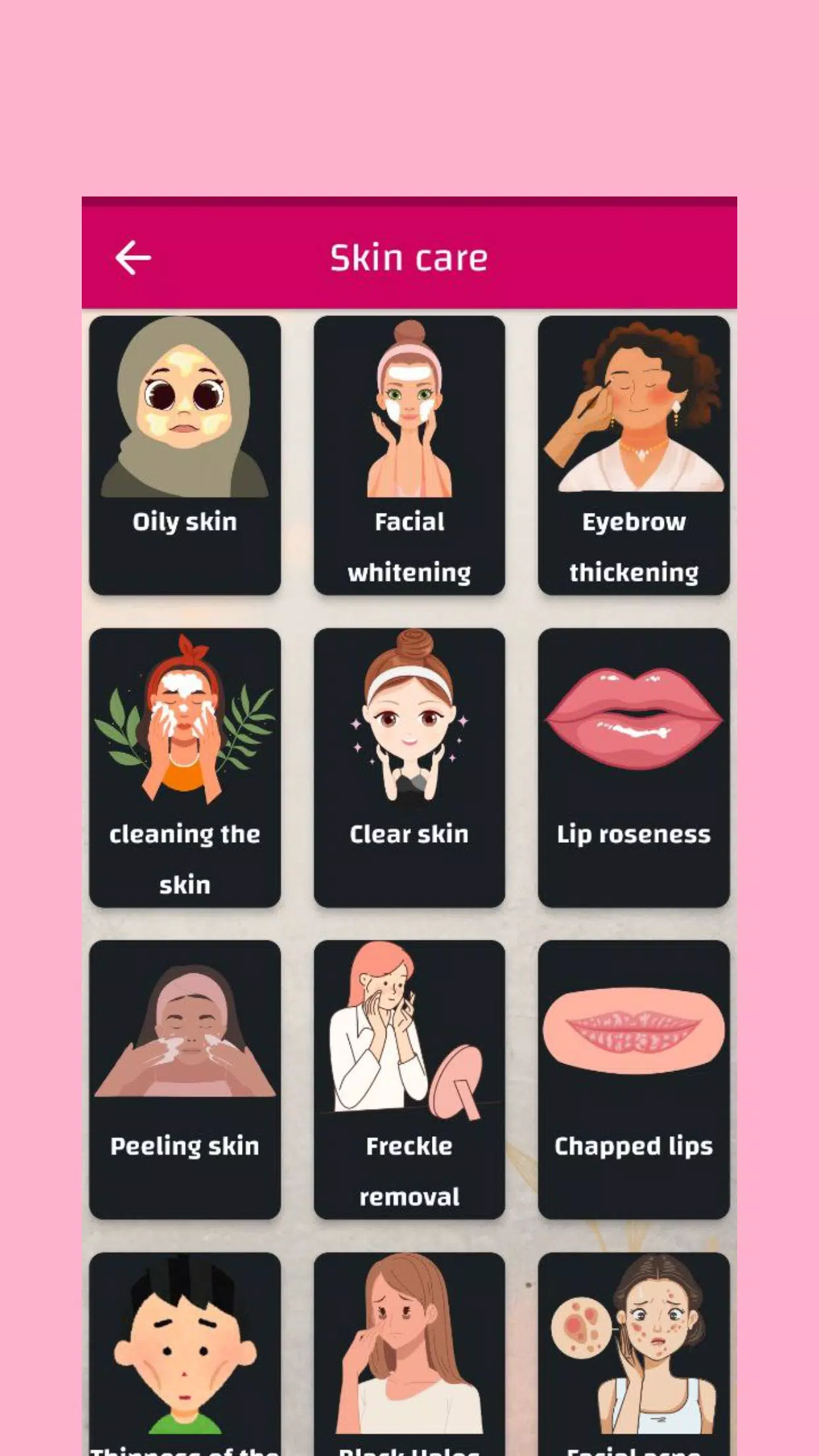This screenshot has width=819, height=1456.
Task: Open the Clear skin card
Action: pos(409,767)
